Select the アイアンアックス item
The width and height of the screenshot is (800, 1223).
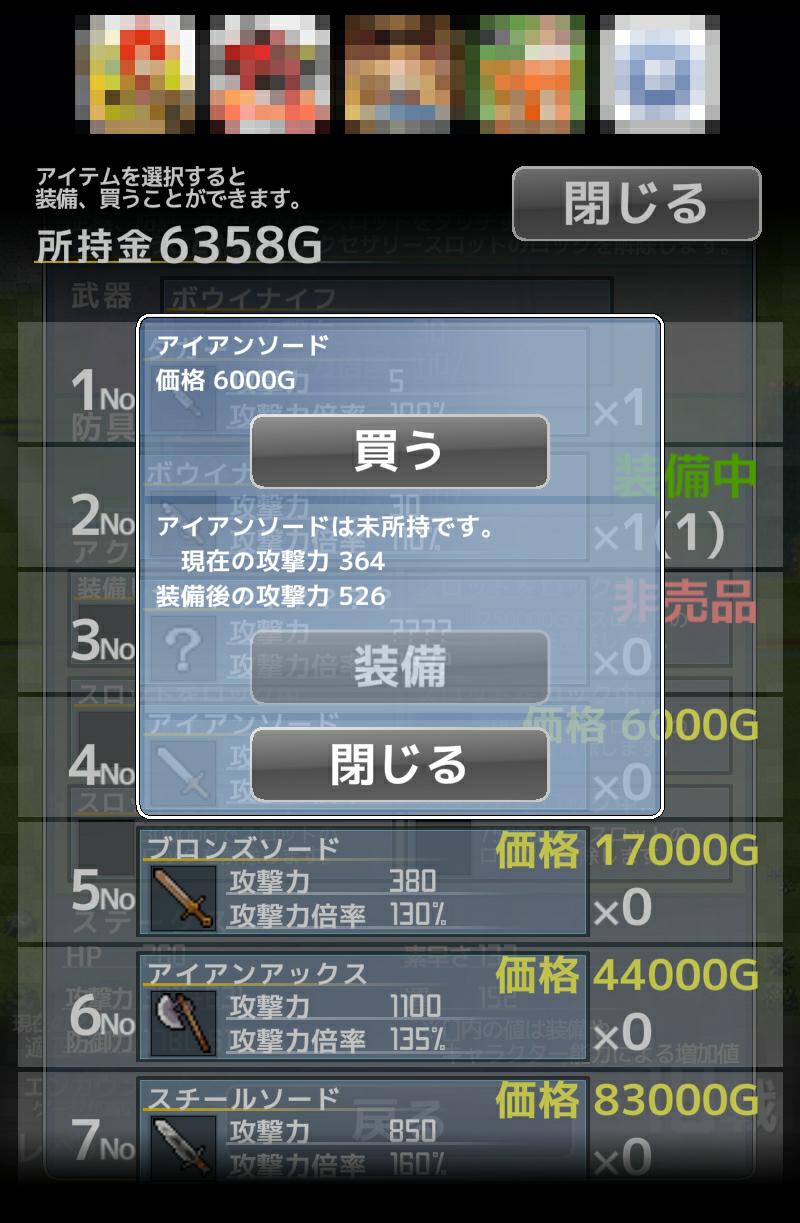point(361,1007)
